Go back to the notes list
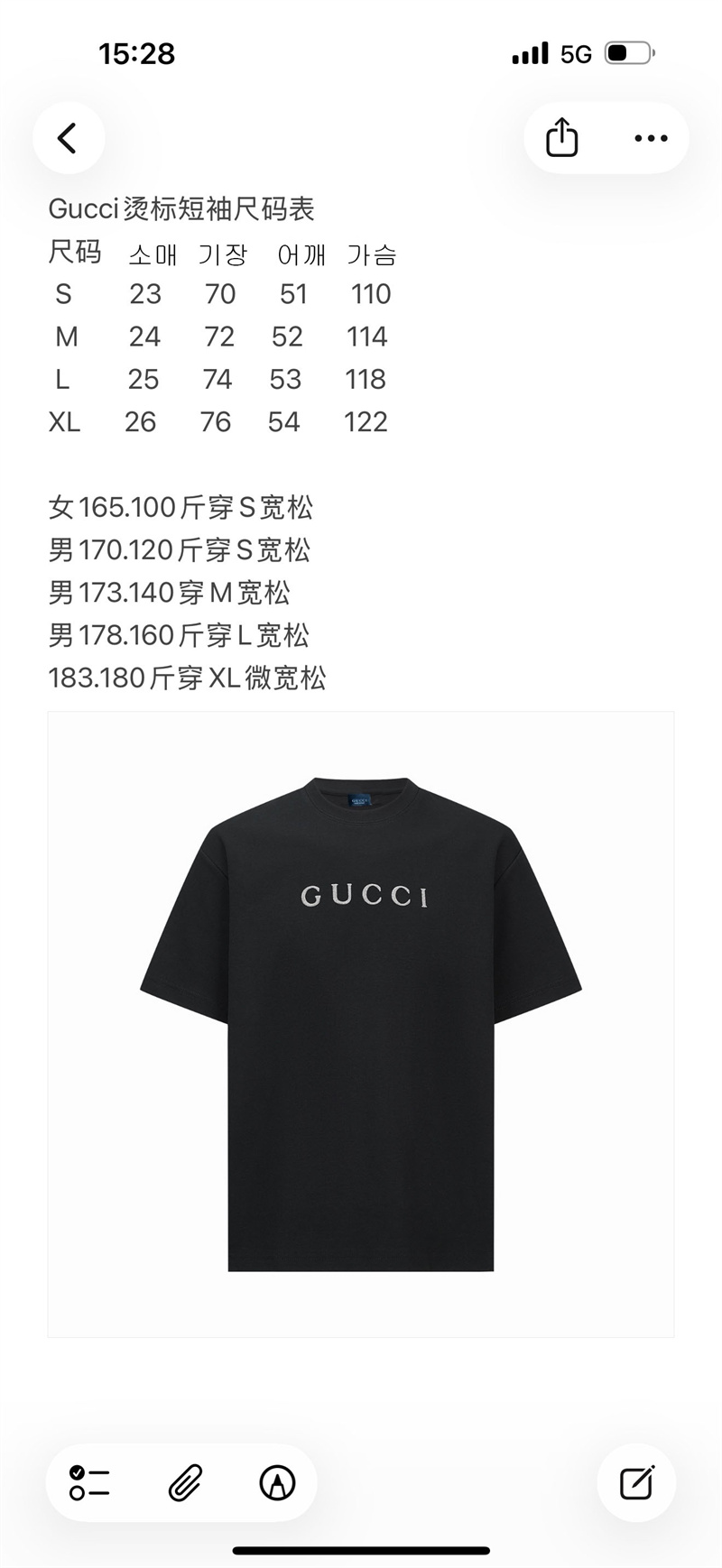 tap(69, 138)
